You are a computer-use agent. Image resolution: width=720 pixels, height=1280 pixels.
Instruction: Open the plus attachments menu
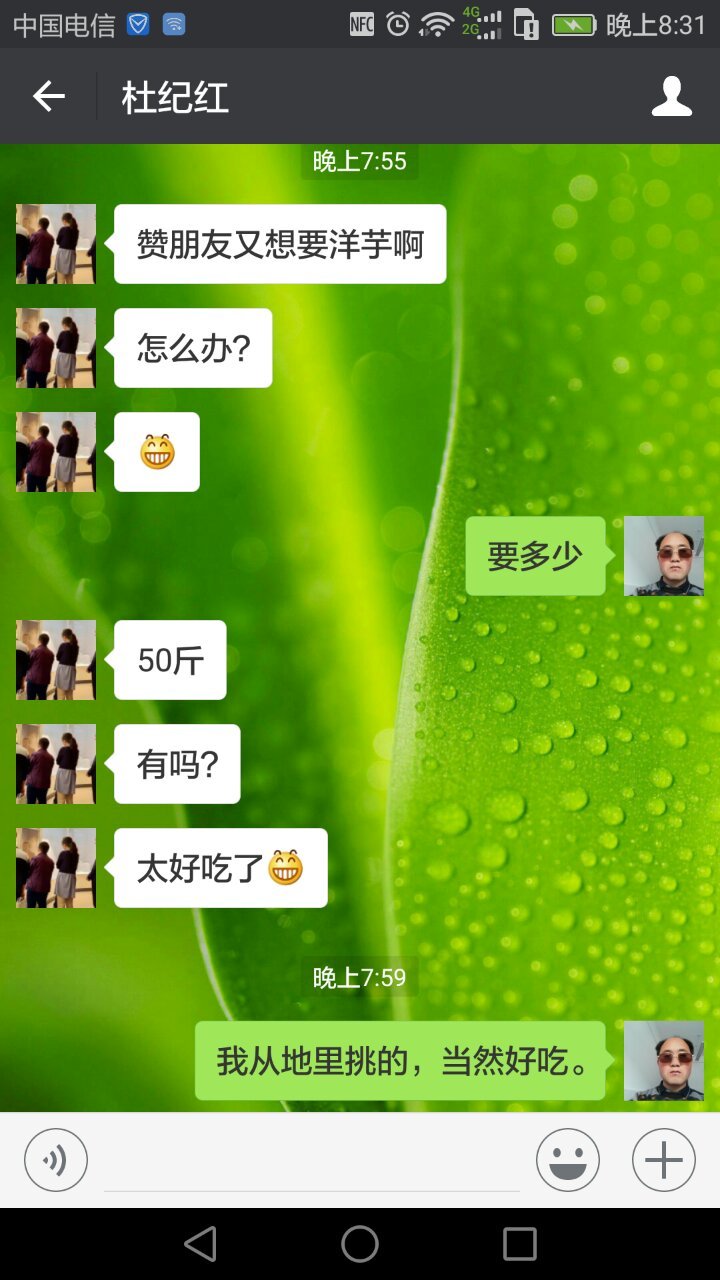[x=664, y=1160]
